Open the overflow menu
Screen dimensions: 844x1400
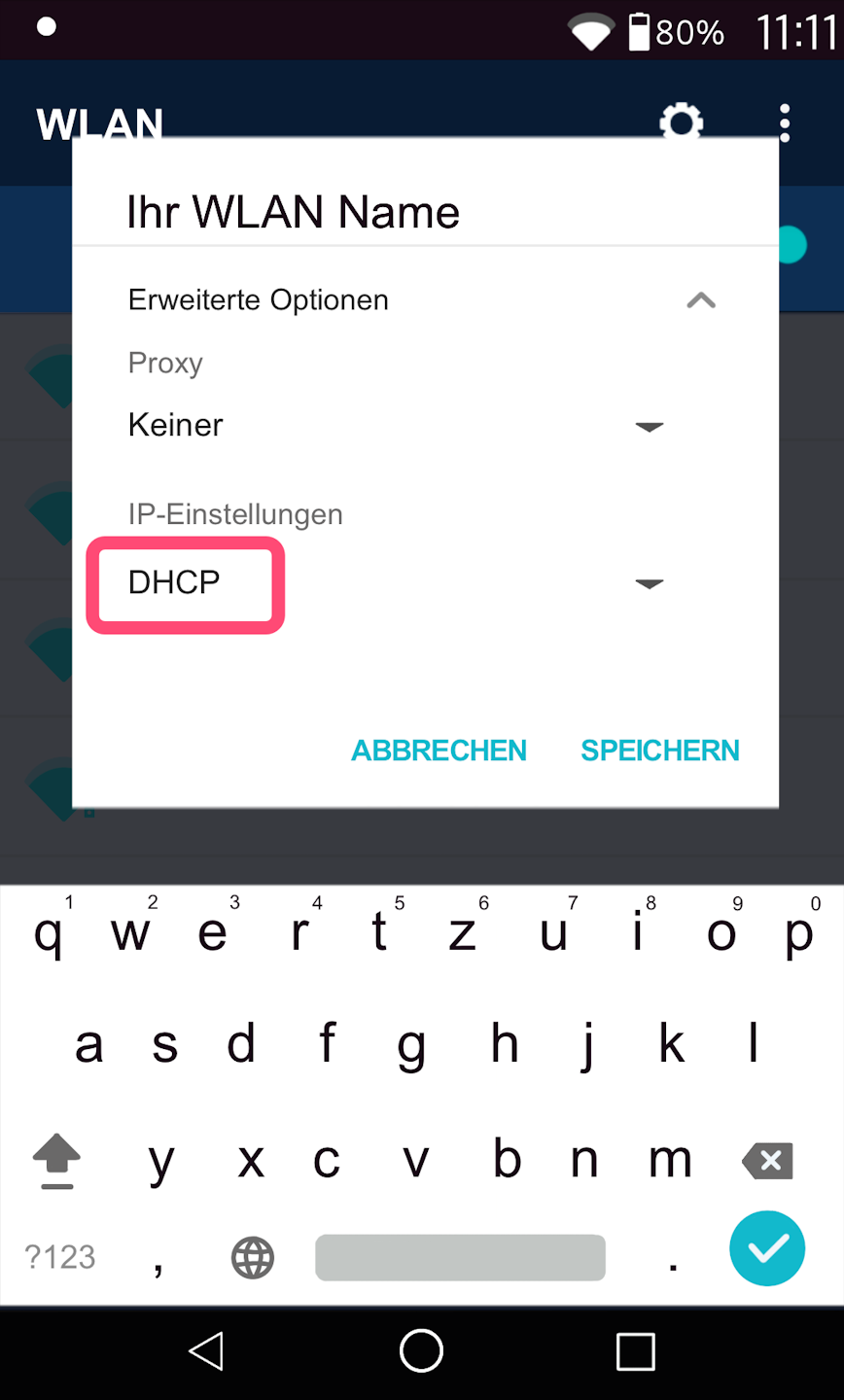(x=785, y=122)
